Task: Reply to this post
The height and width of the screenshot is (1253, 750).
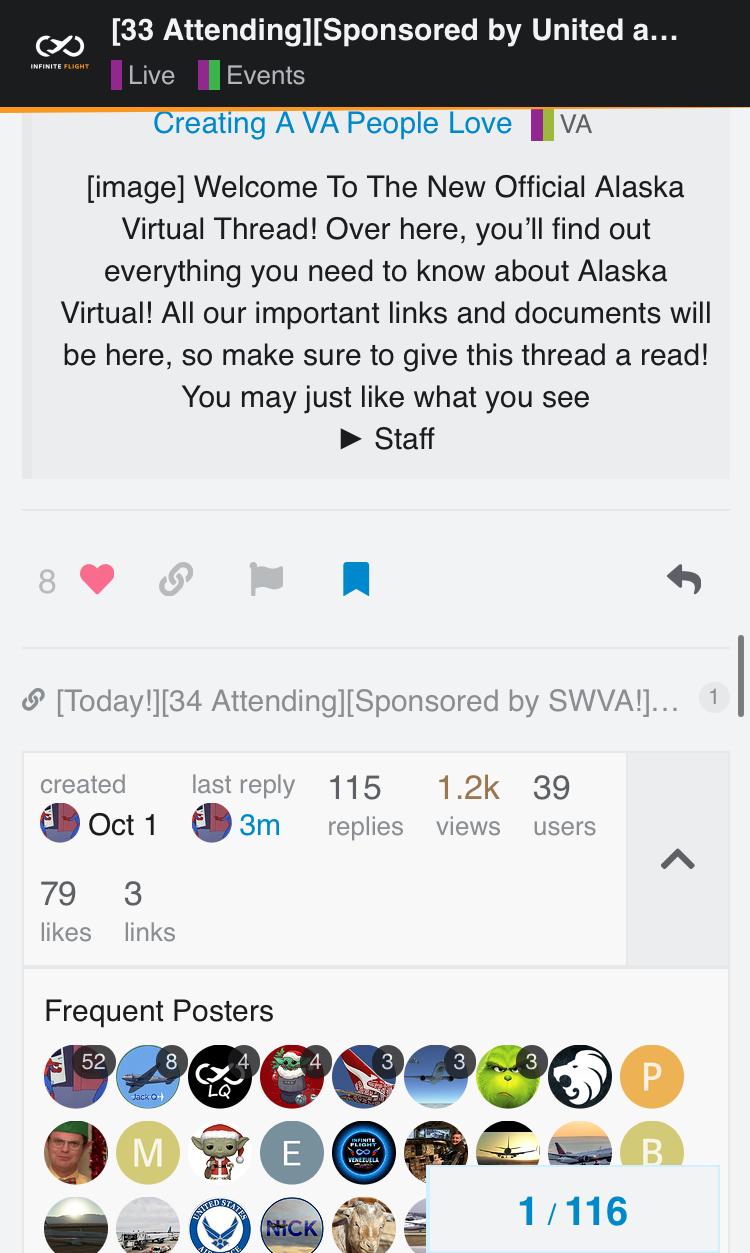Action: pos(684,580)
